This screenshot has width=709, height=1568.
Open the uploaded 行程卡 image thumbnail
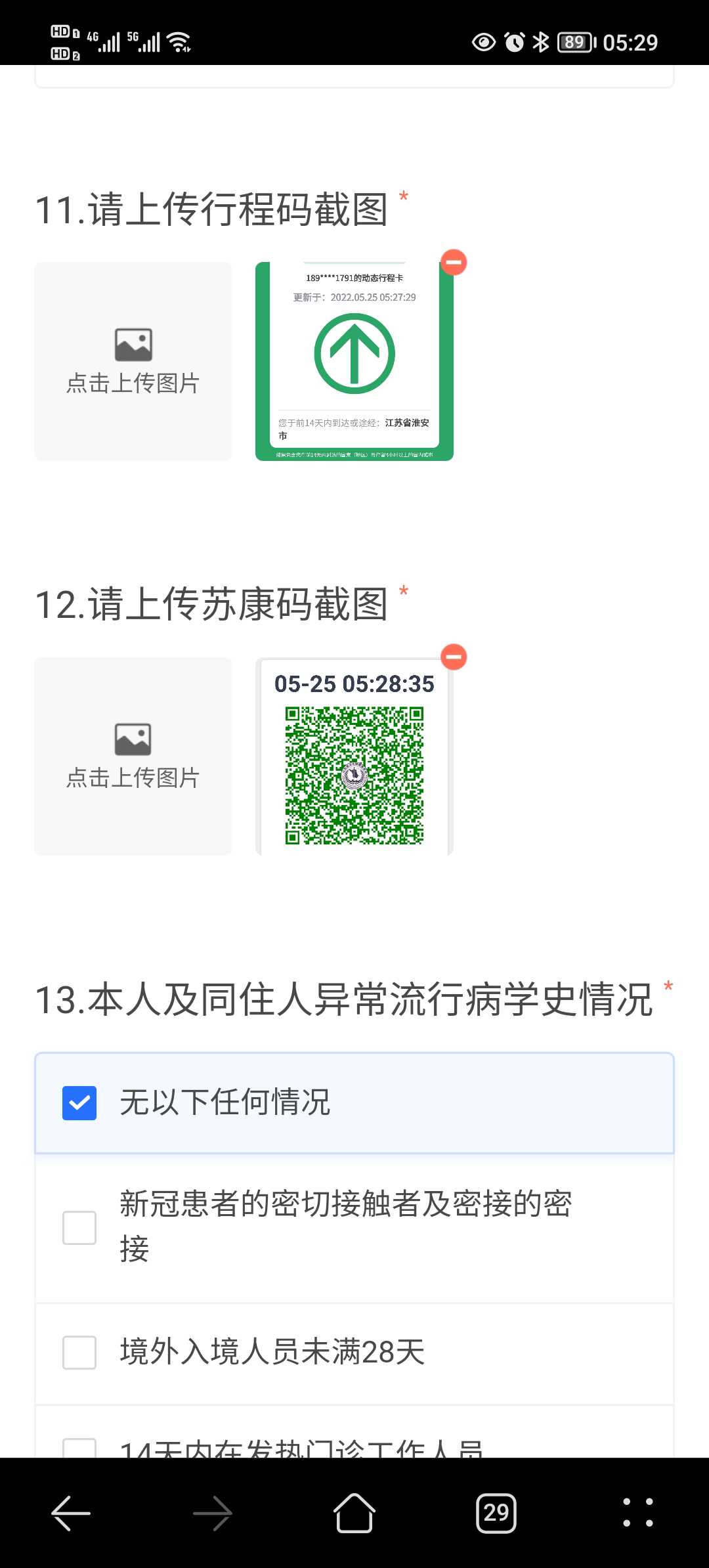tap(354, 361)
